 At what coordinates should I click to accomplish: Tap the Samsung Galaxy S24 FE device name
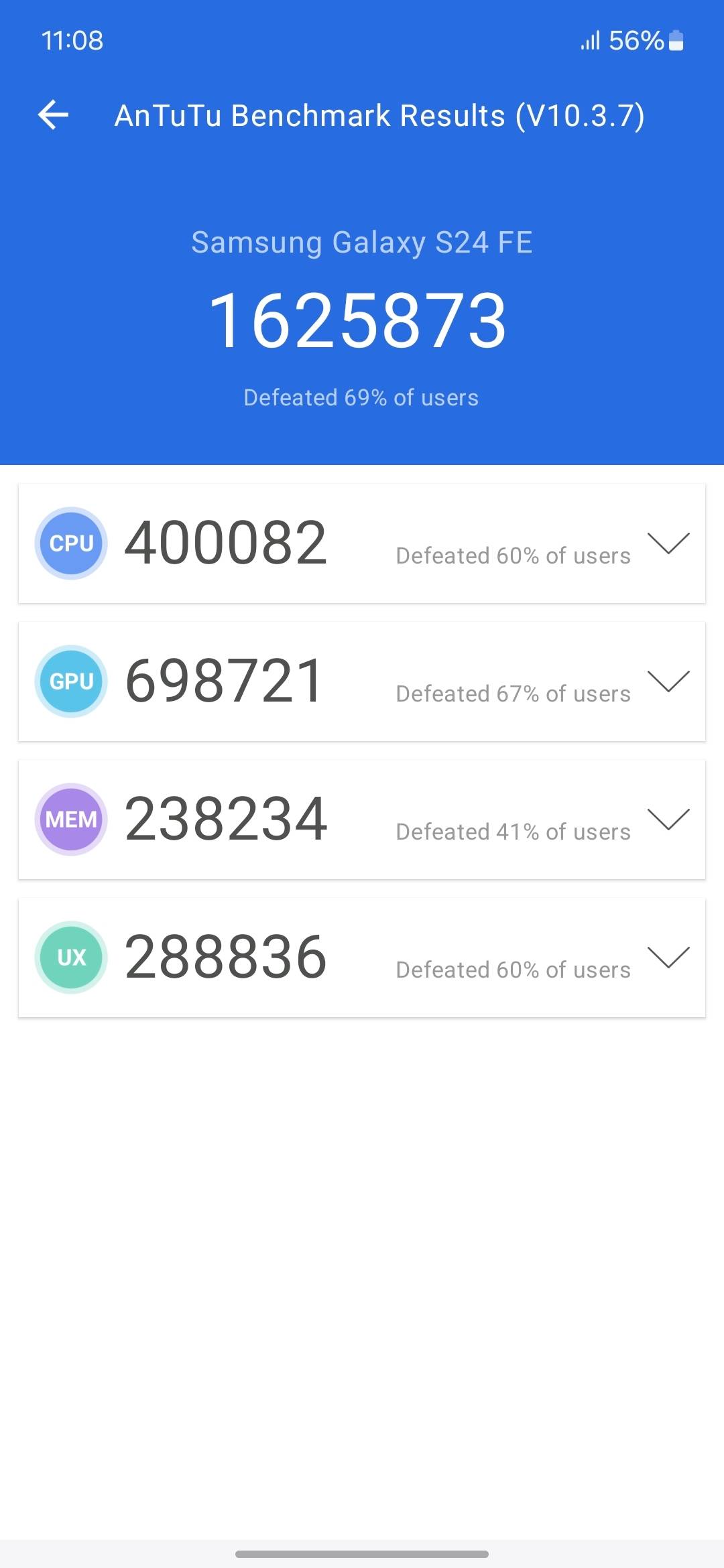[362, 243]
